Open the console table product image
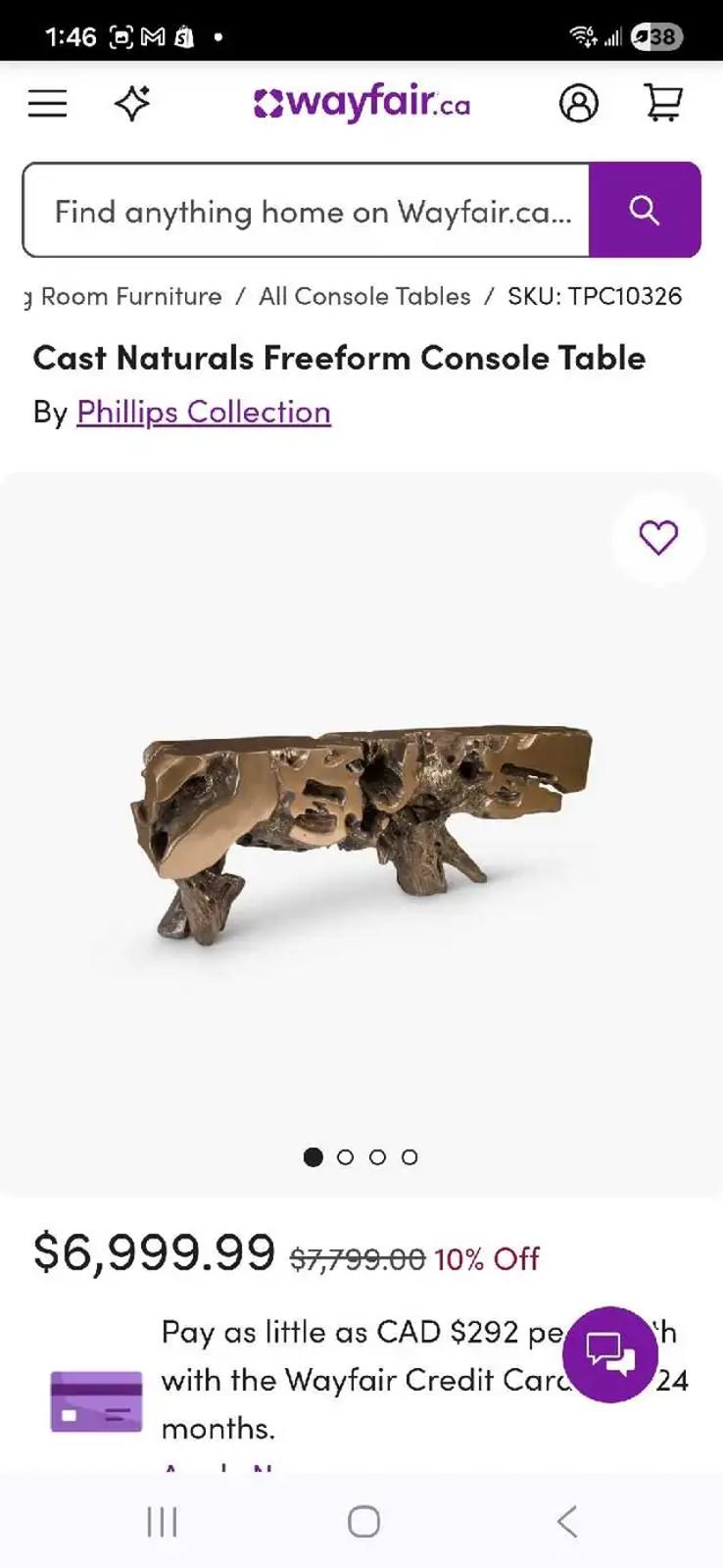The image size is (723, 1568). (361, 833)
